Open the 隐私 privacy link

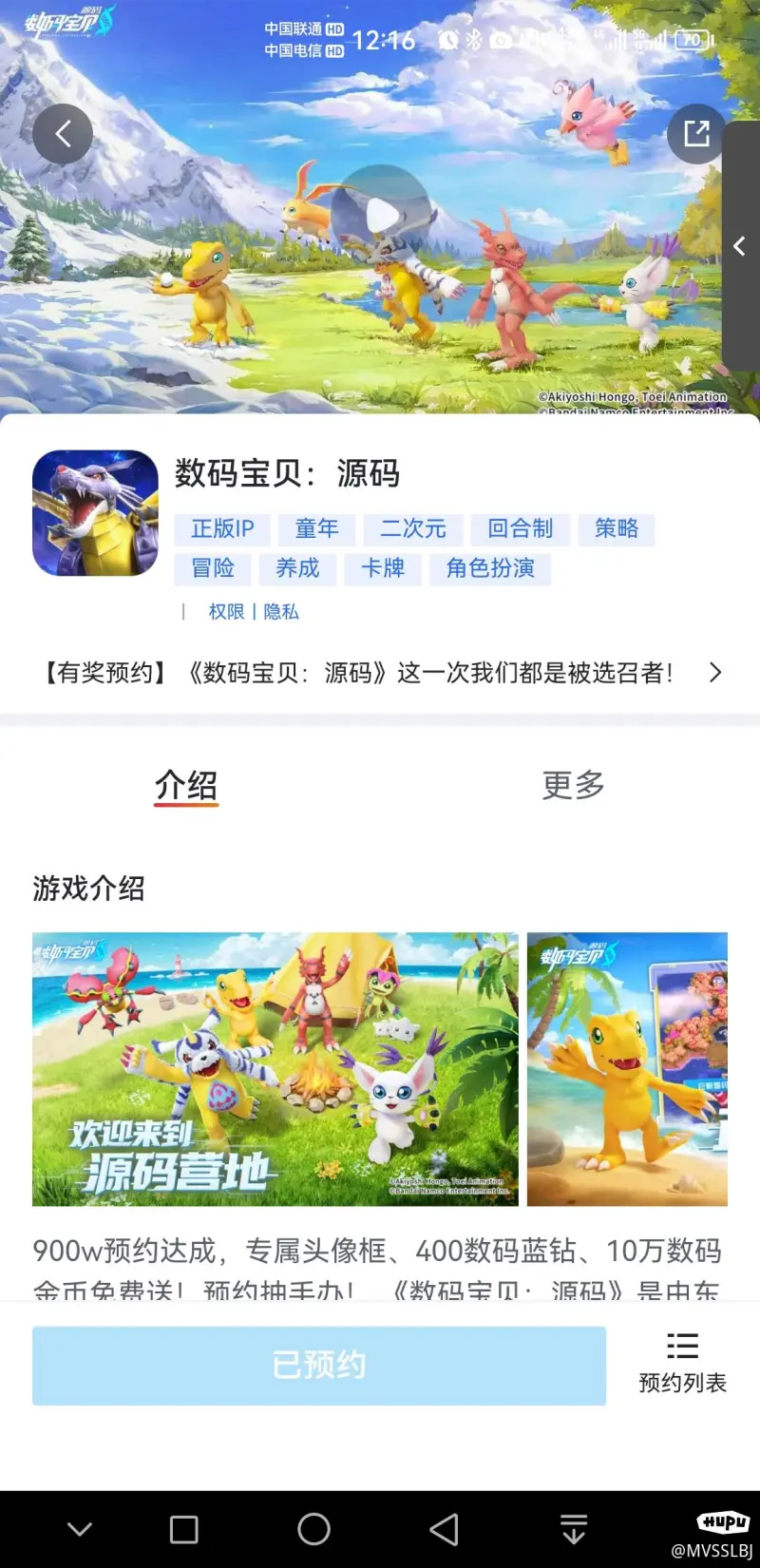281,612
